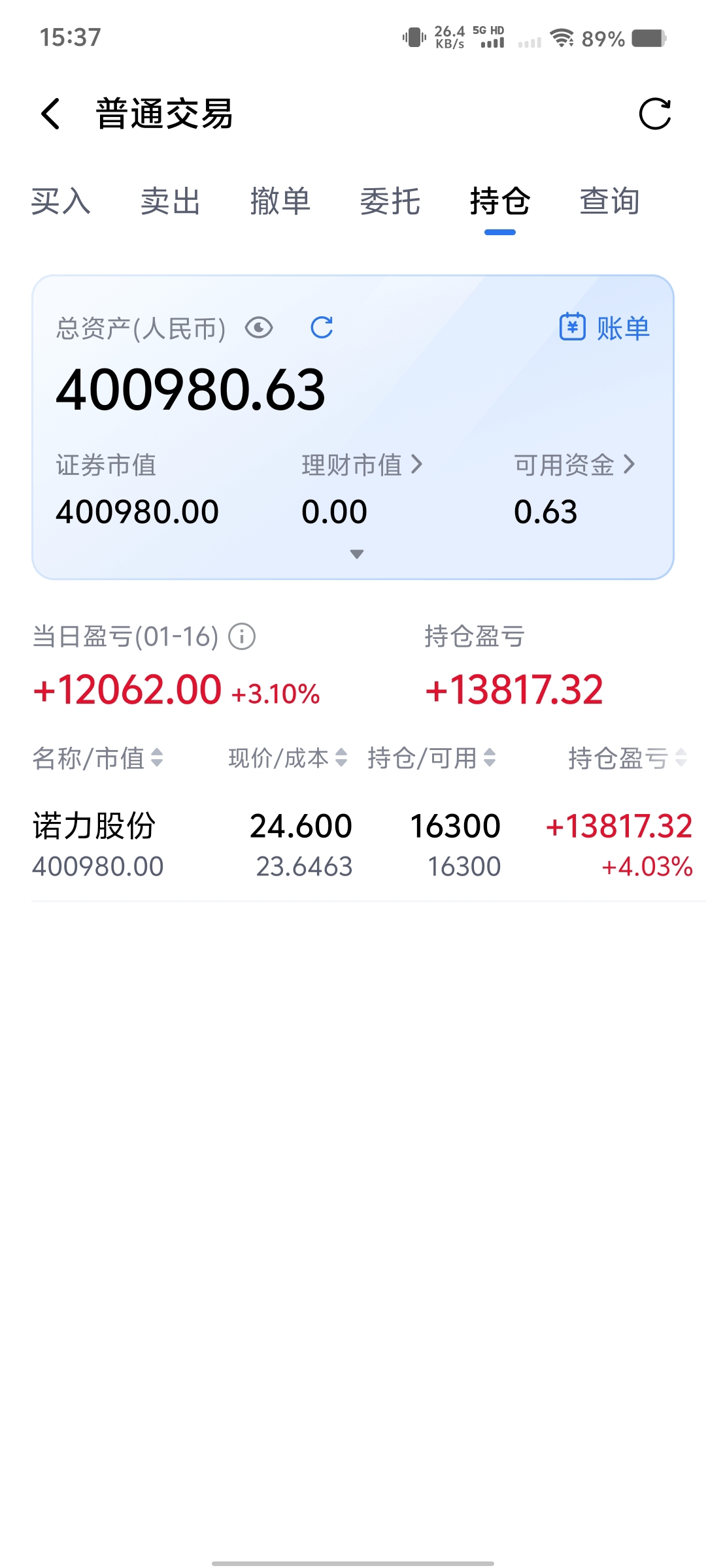Open the 诺力股份 holding row
The width and height of the screenshot is (706, 1568).
click(363, 845)
